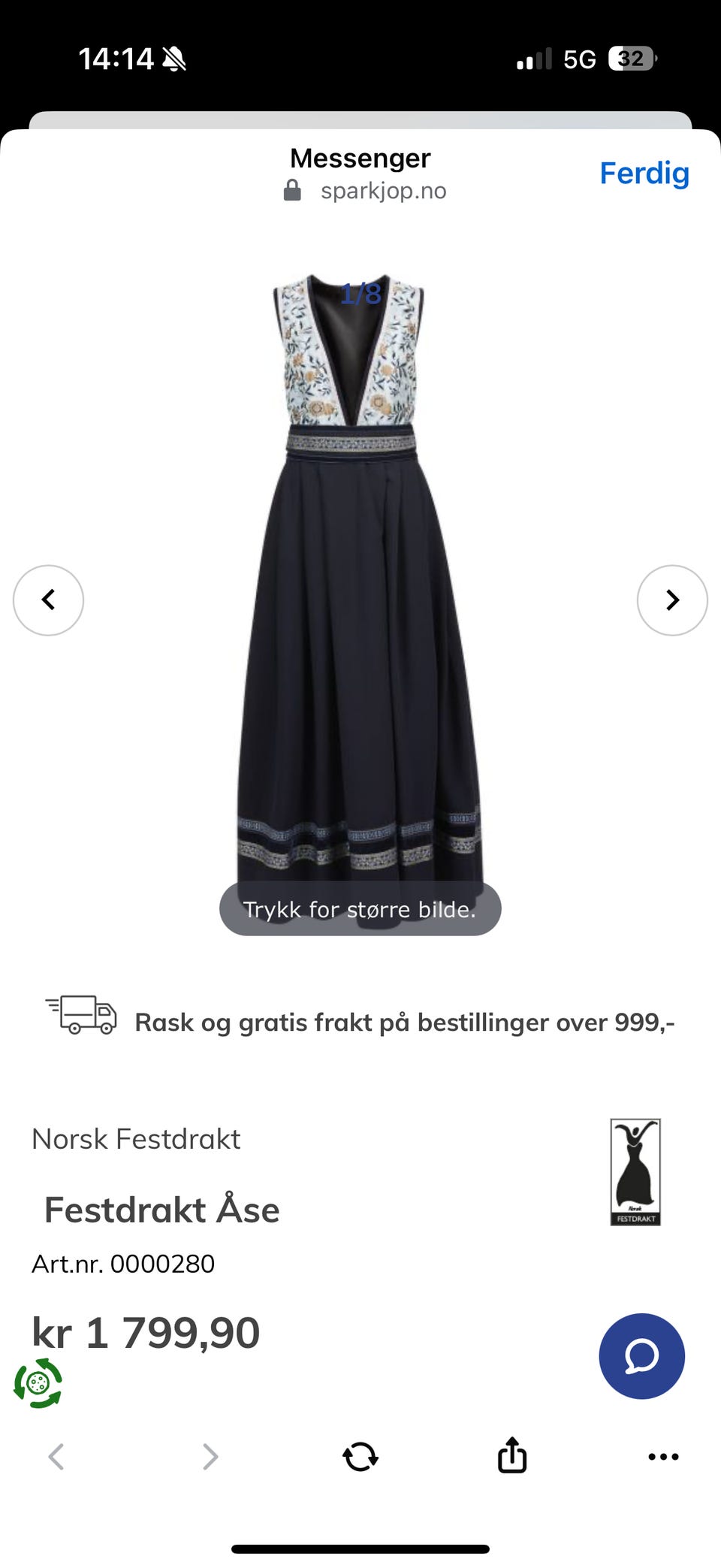Show the previous product image
Viewport: 721px width, 1568px height.
(x=48, y=600)
